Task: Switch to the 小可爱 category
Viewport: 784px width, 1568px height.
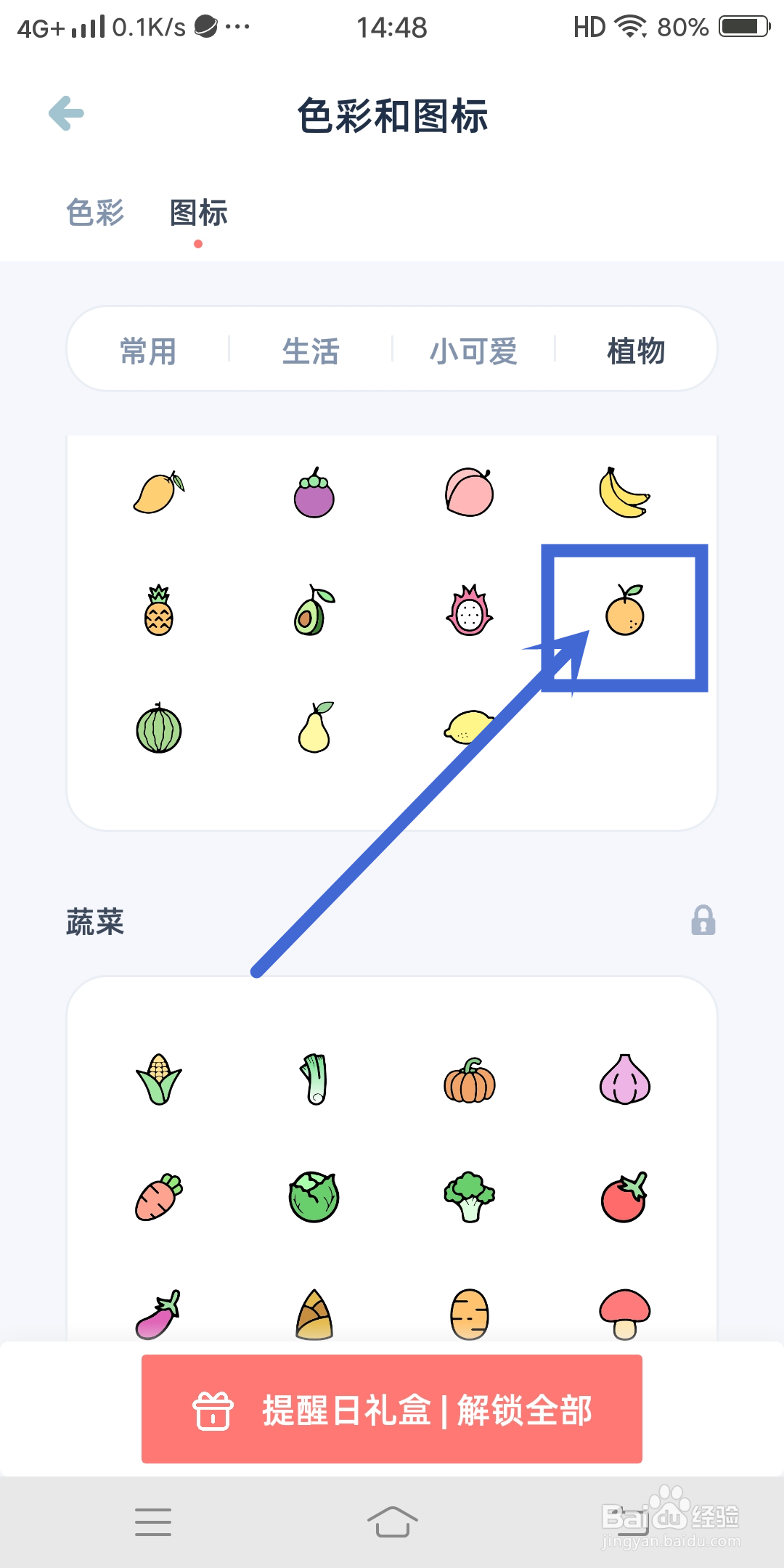Action: (x=473, y=350)
